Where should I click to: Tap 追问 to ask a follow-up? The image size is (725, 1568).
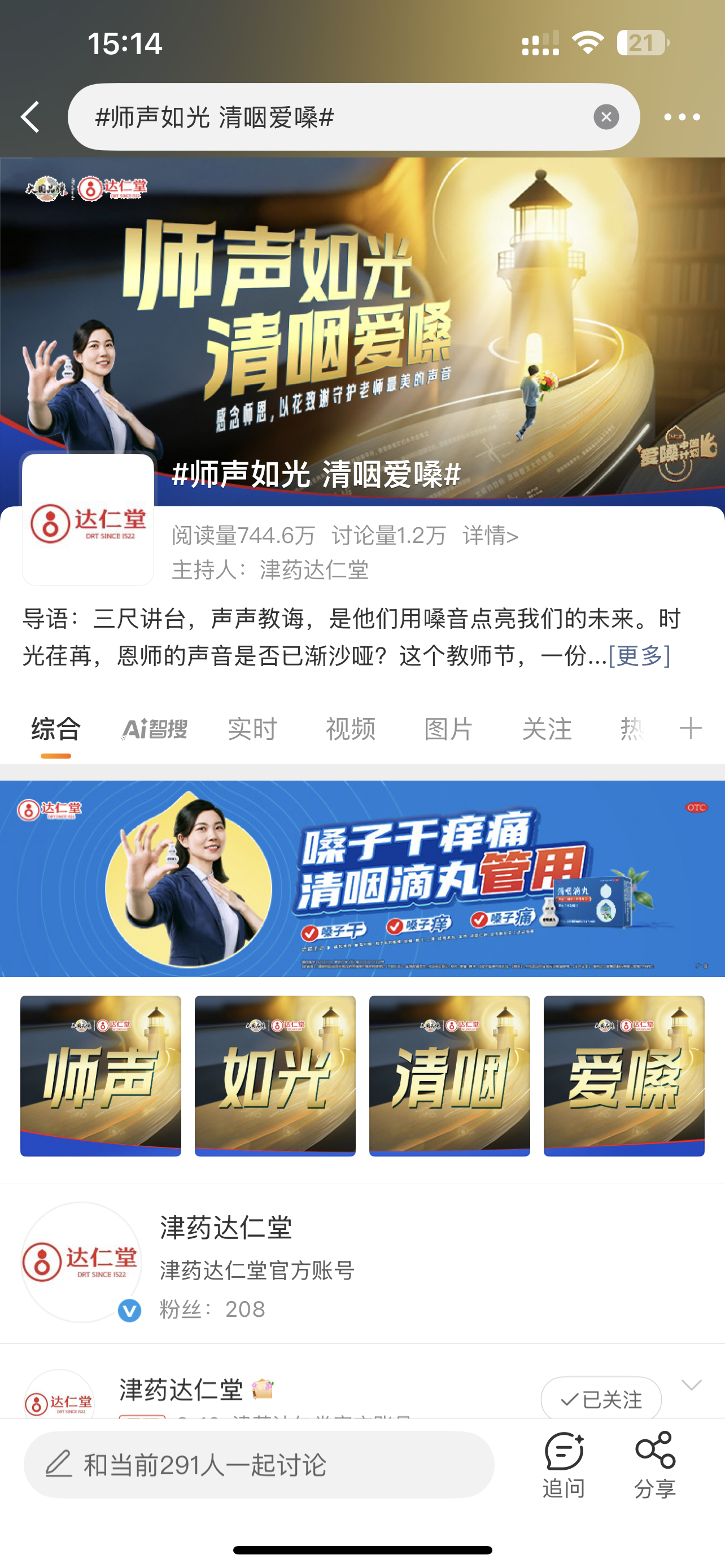(x=564, y=1465)
